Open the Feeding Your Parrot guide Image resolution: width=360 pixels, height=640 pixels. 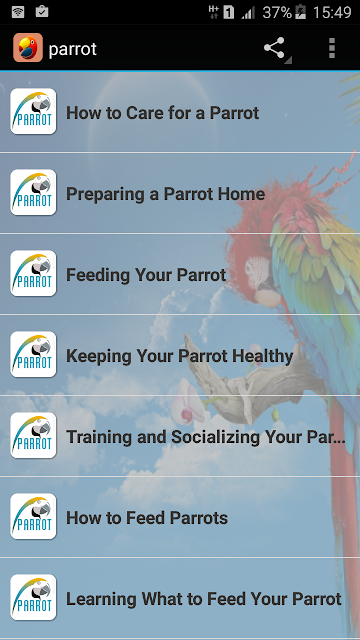click(x=180, y=274)
